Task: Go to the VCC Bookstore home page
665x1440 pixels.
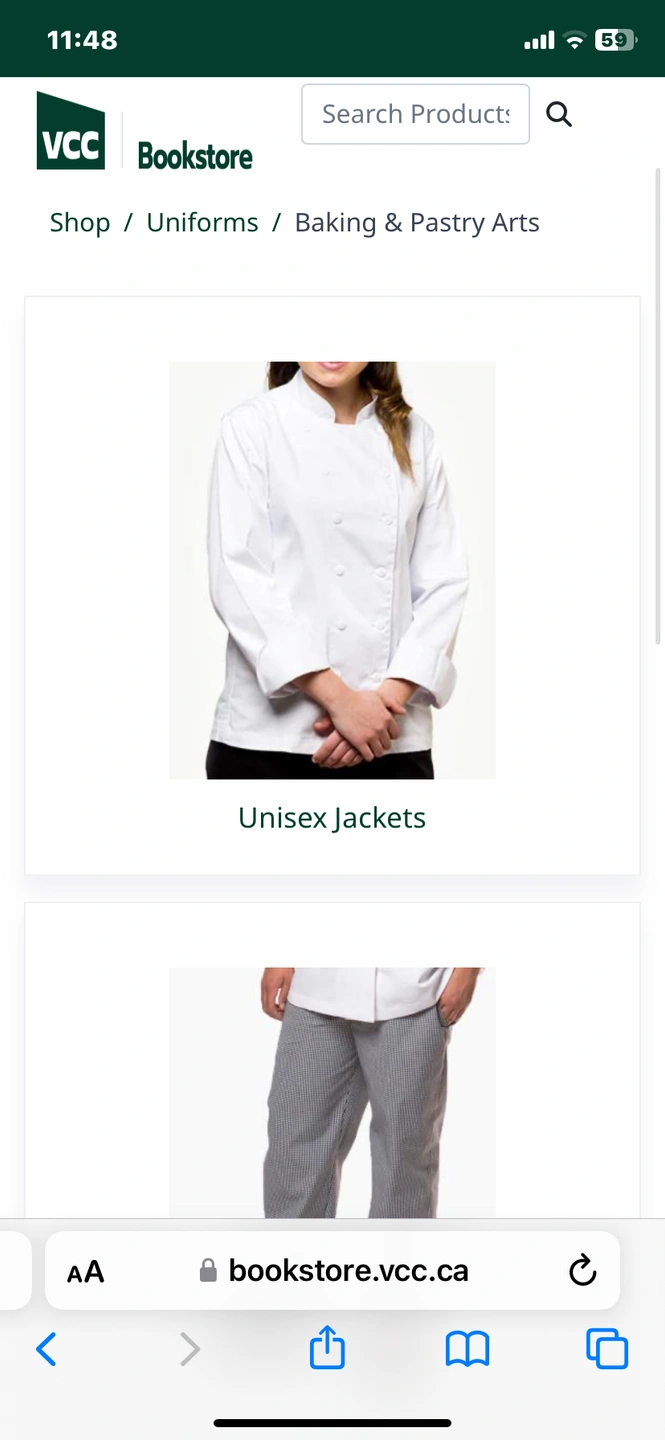Action: click(x=144, y=131)
